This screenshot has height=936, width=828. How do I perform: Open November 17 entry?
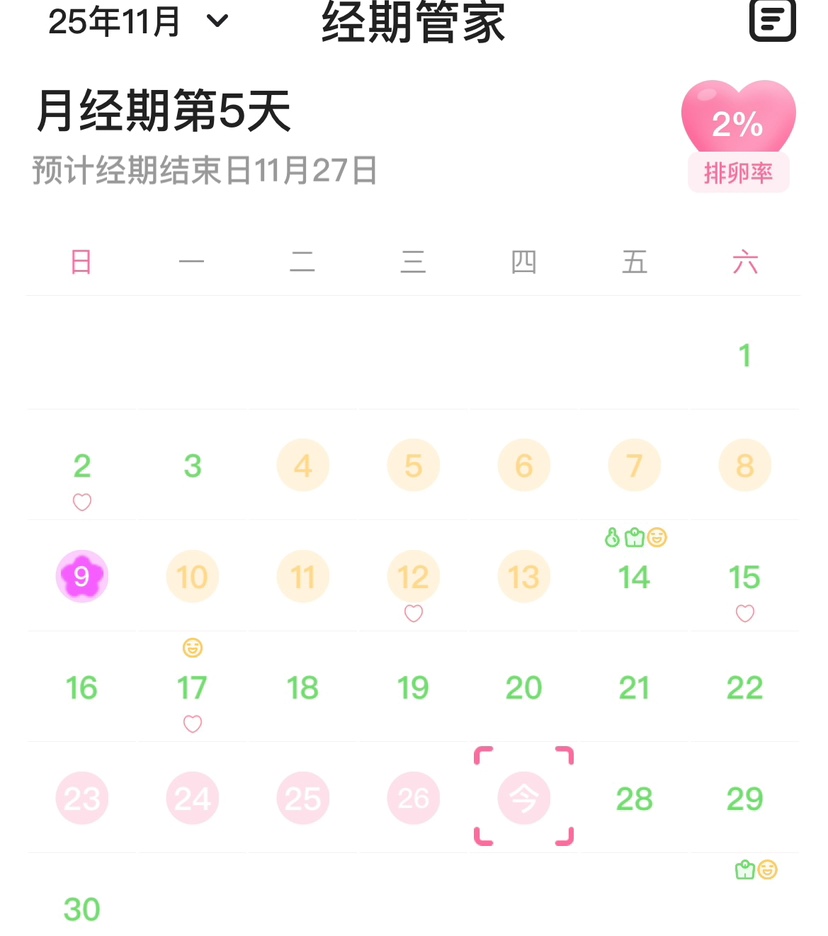192,688
